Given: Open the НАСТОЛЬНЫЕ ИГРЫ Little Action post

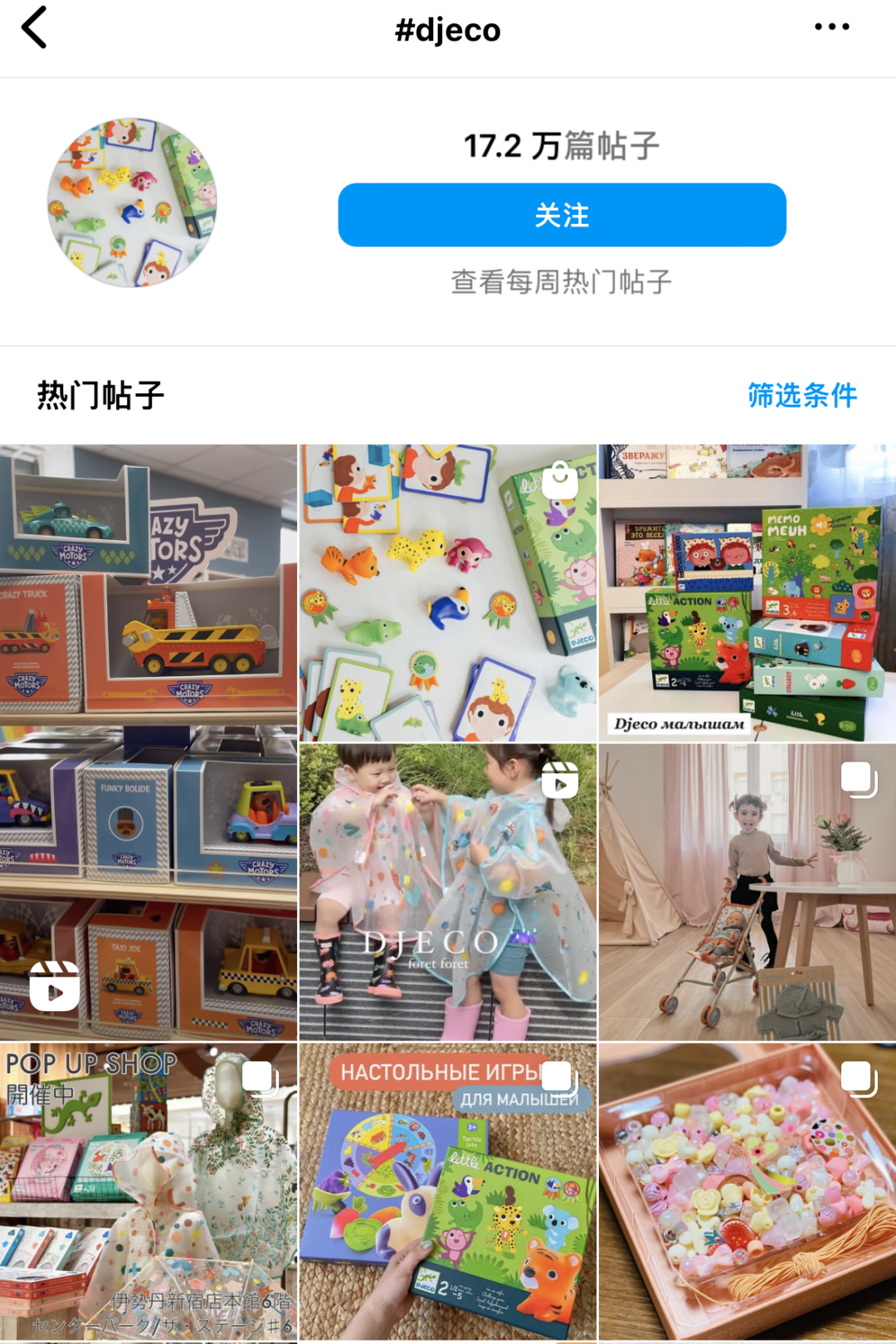Looking at the screenshot, I should coord(447,1191).
